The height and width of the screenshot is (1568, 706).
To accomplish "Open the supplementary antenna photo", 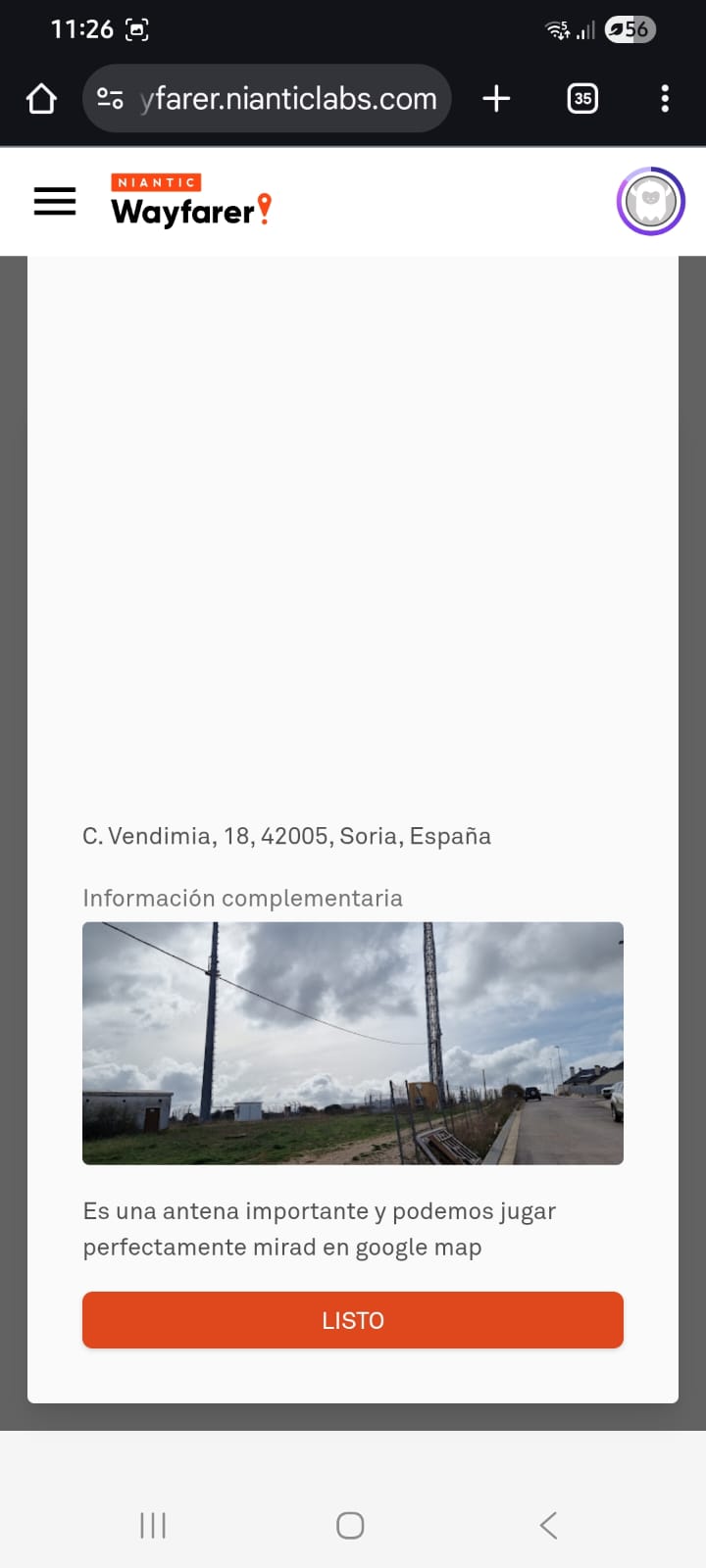I will click(x=353, y=1043).
